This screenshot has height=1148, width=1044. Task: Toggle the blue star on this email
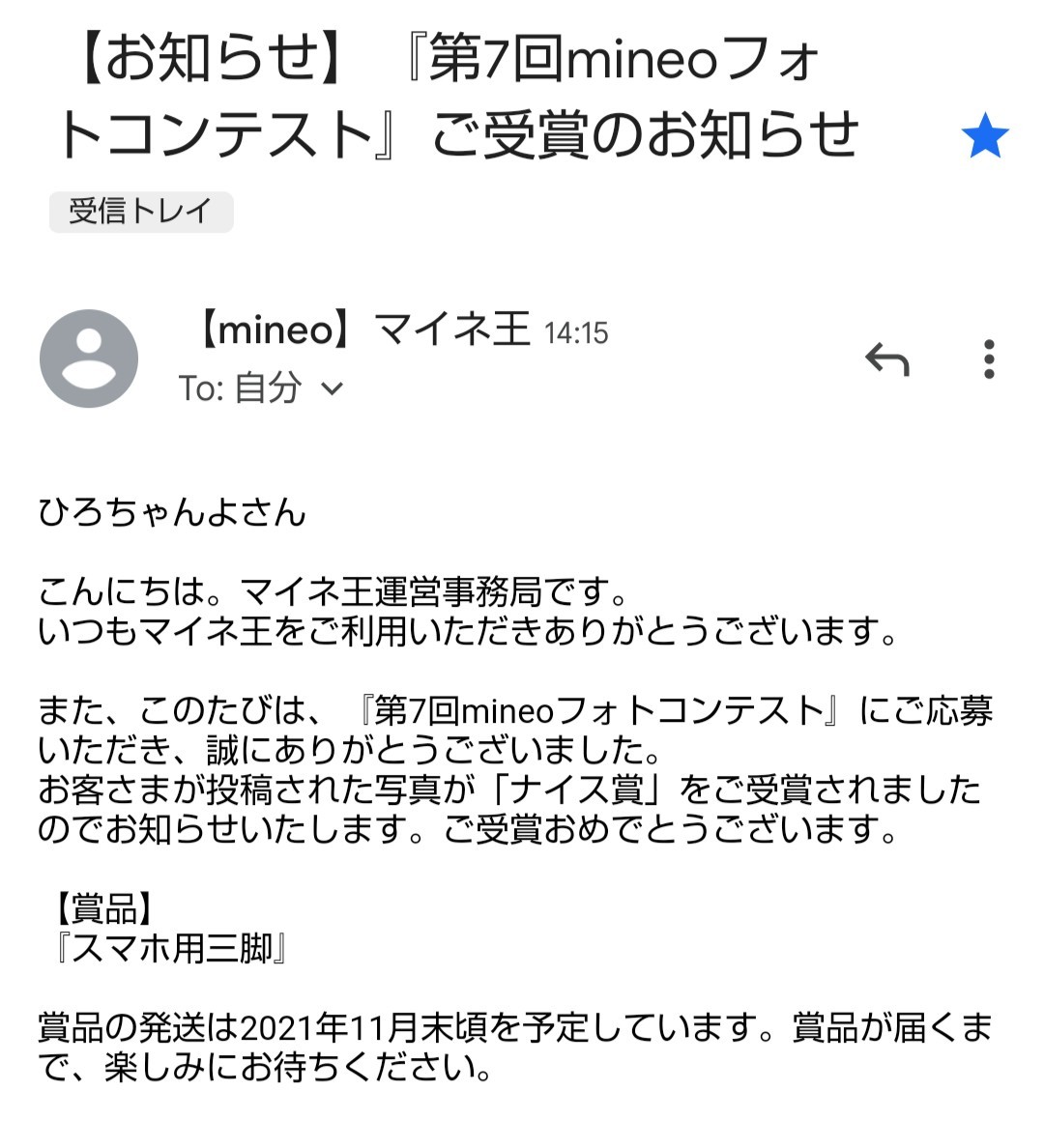click(x=985, y=137)
